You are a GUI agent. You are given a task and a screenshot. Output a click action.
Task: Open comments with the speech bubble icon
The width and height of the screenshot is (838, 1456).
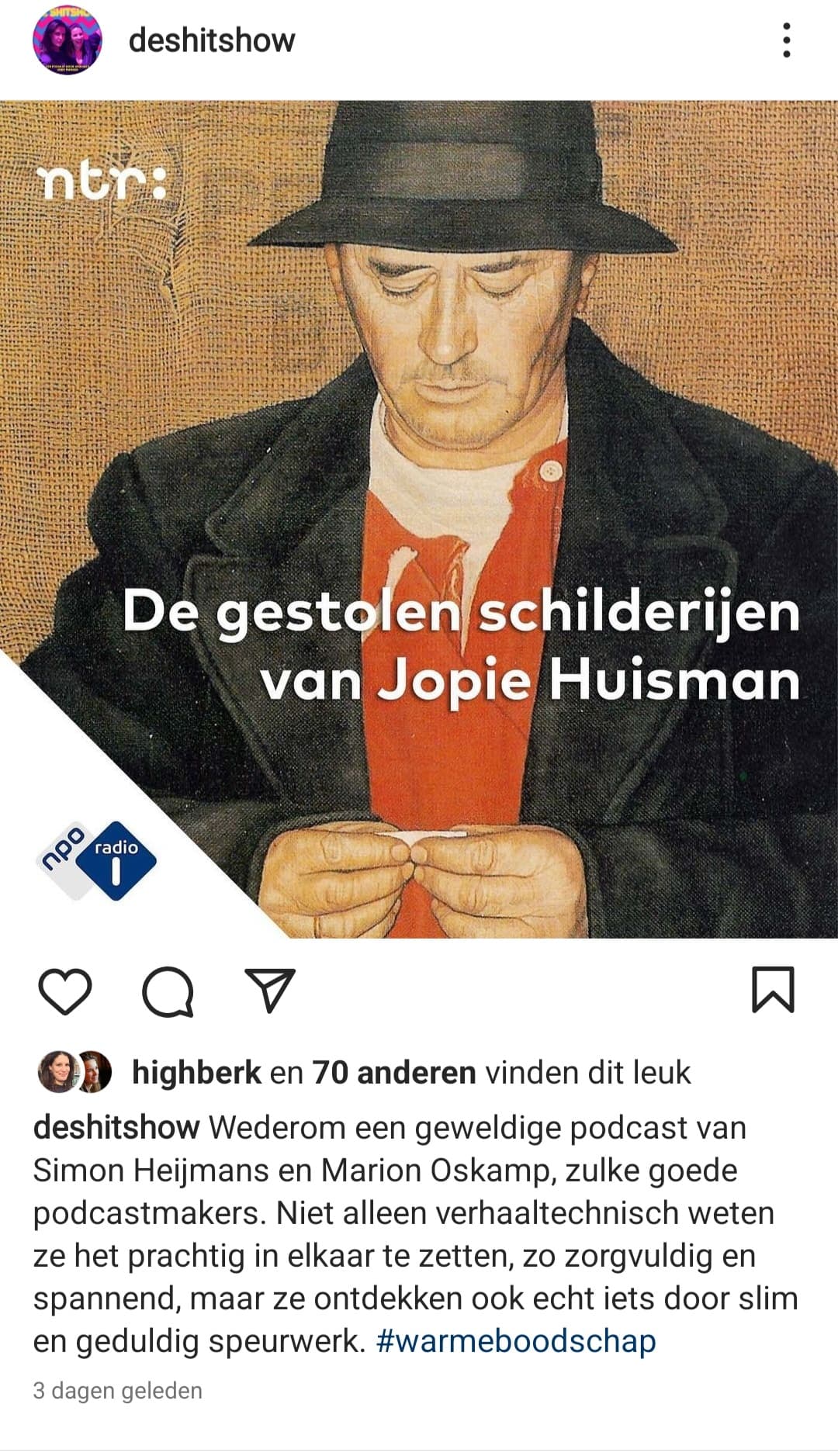click(168, 991)
